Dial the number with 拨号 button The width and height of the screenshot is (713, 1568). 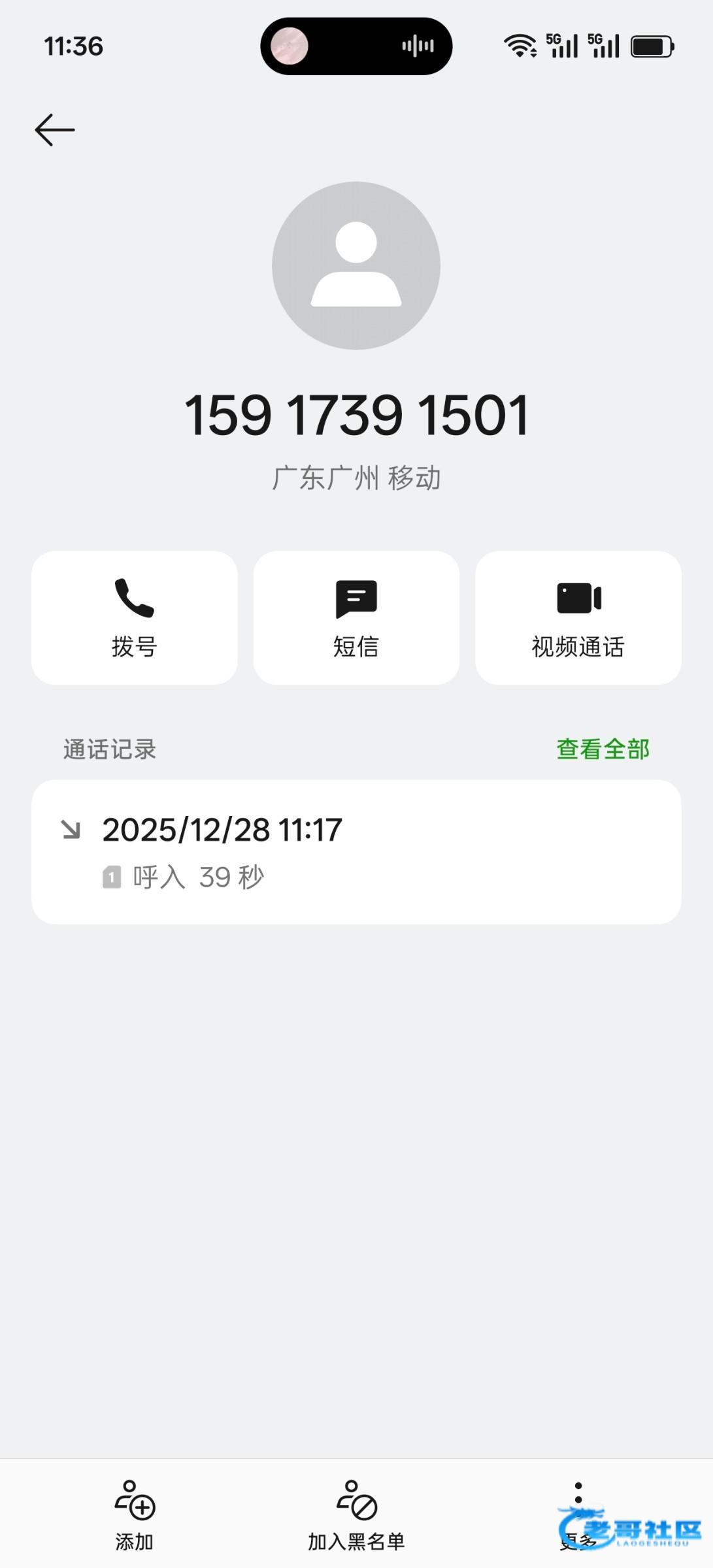coord(135,618)
